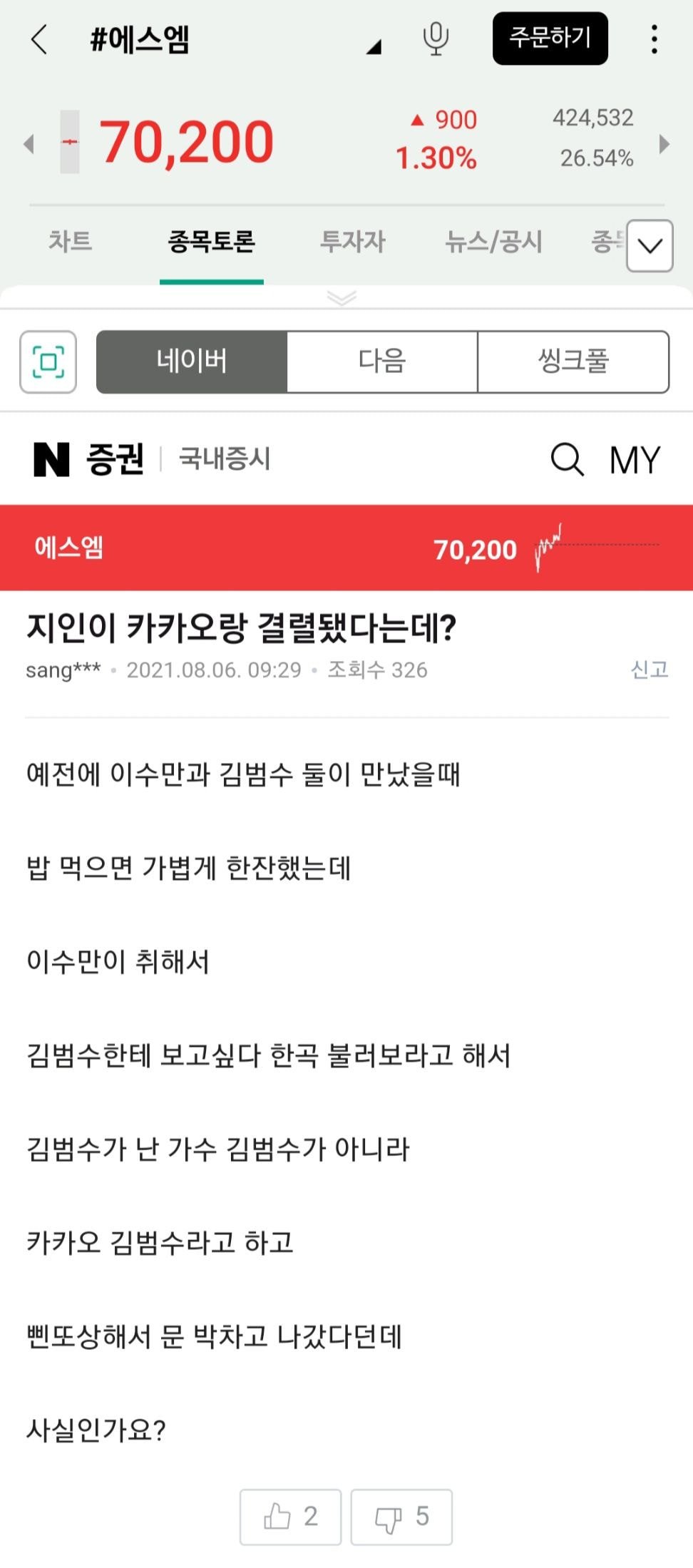Open the MY page link
The image size is (693, 1568).
[x=635, y=460]
